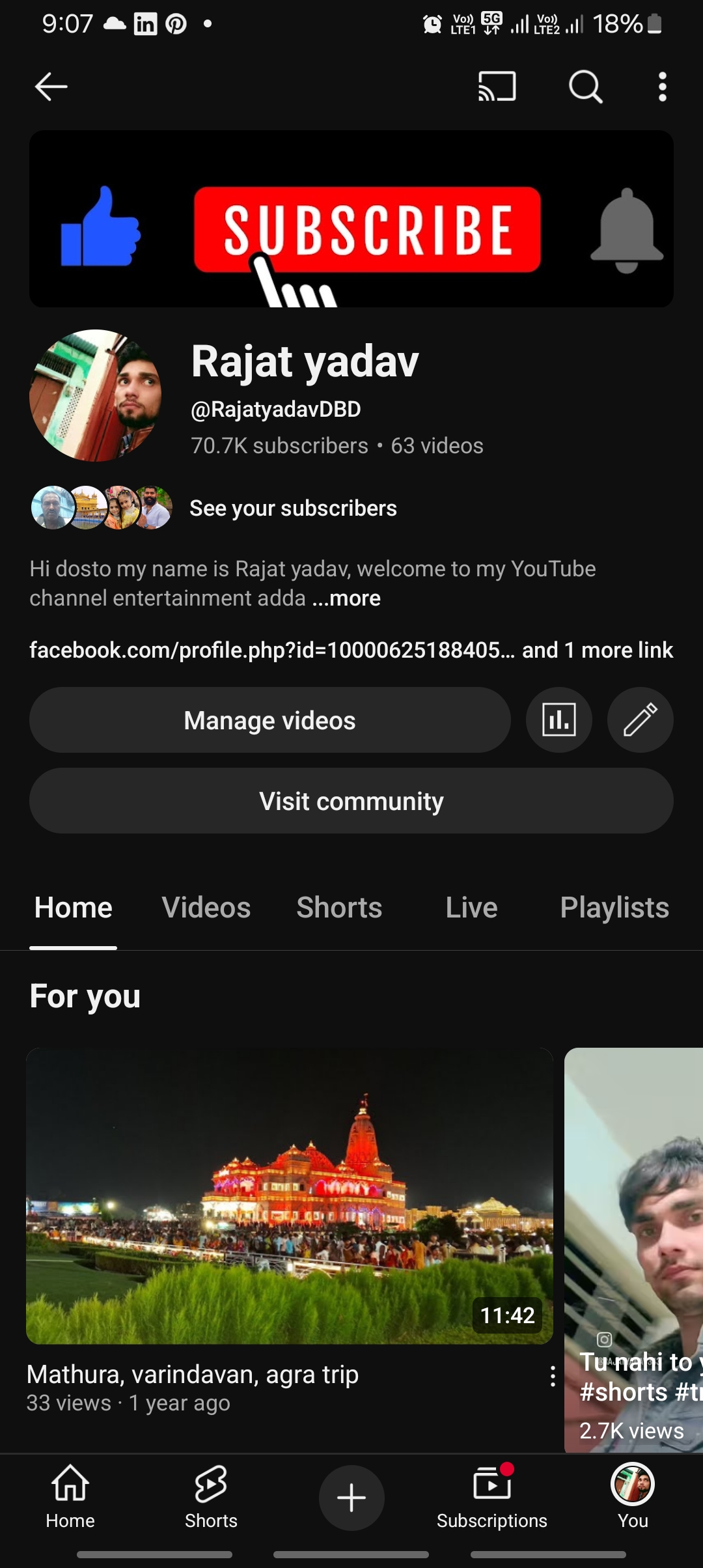Open the cast to device option
703x1568 pixels.
click(497, 87)
